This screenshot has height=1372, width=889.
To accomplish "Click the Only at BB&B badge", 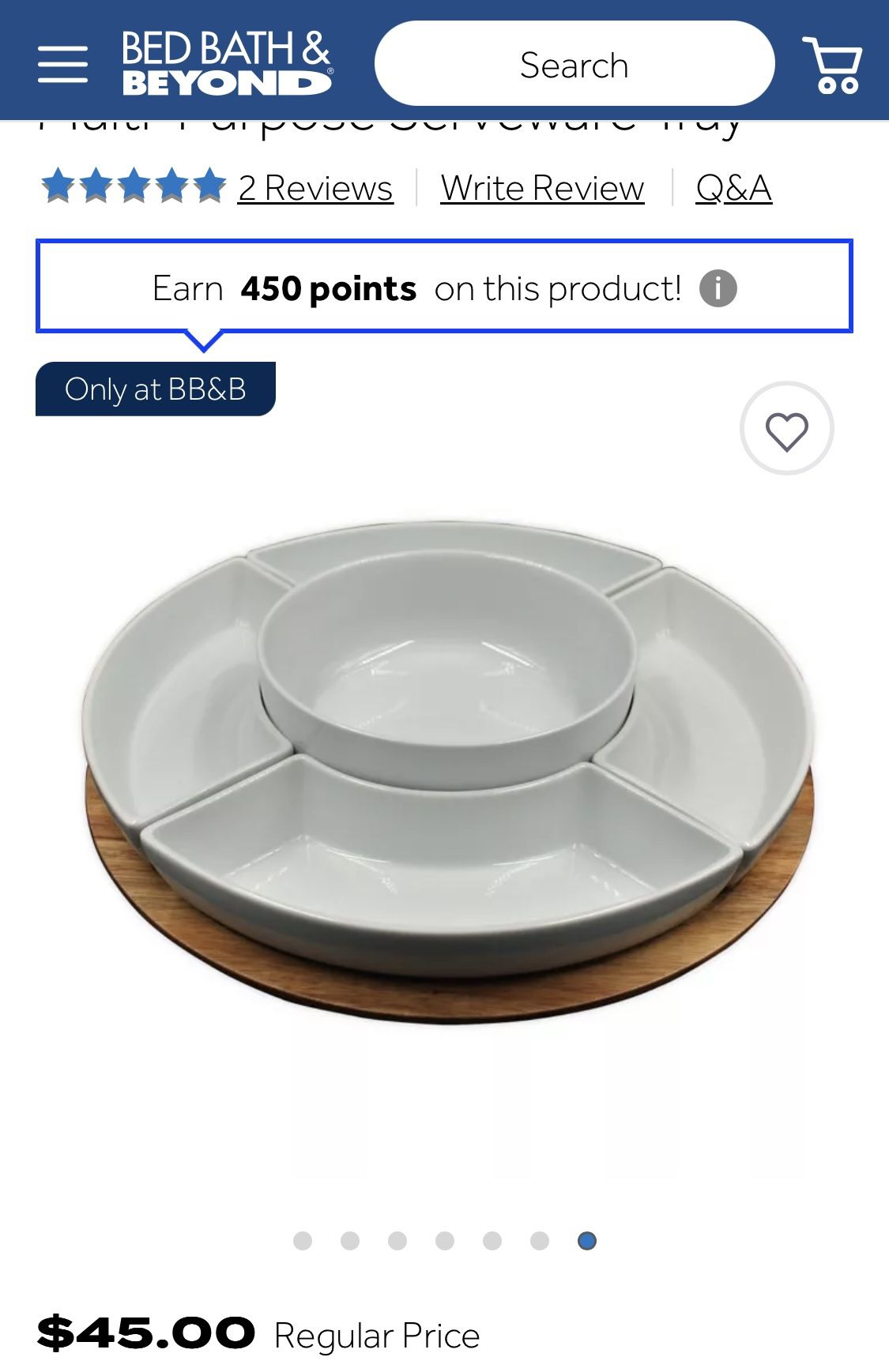I will pyautogui.click(x=155, y=387).
